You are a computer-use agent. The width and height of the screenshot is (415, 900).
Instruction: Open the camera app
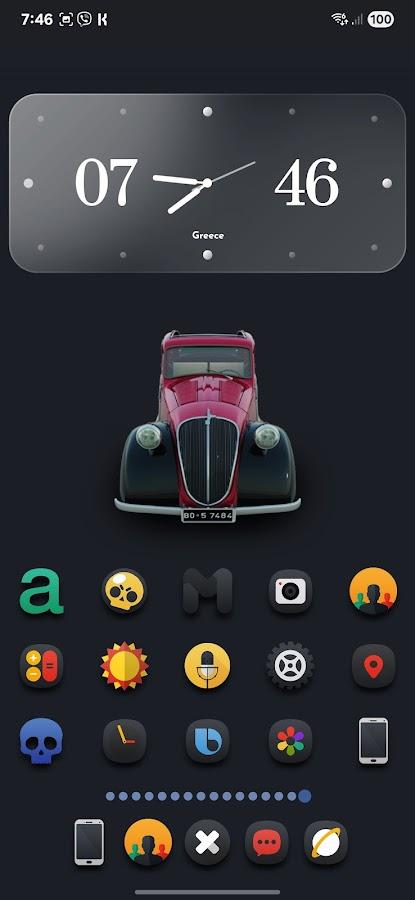290,591
